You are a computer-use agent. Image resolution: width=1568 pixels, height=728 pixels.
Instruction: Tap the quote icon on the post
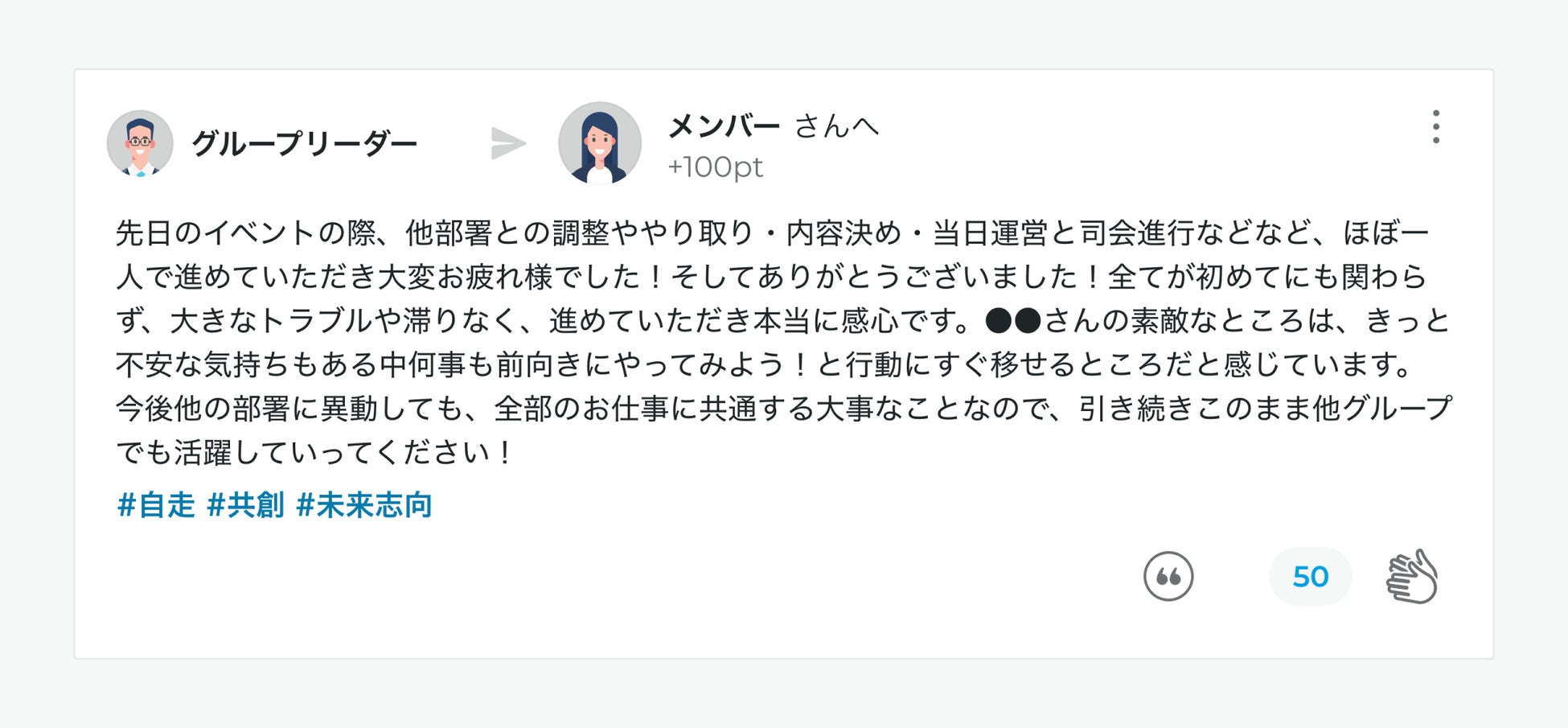point(1168,576)
